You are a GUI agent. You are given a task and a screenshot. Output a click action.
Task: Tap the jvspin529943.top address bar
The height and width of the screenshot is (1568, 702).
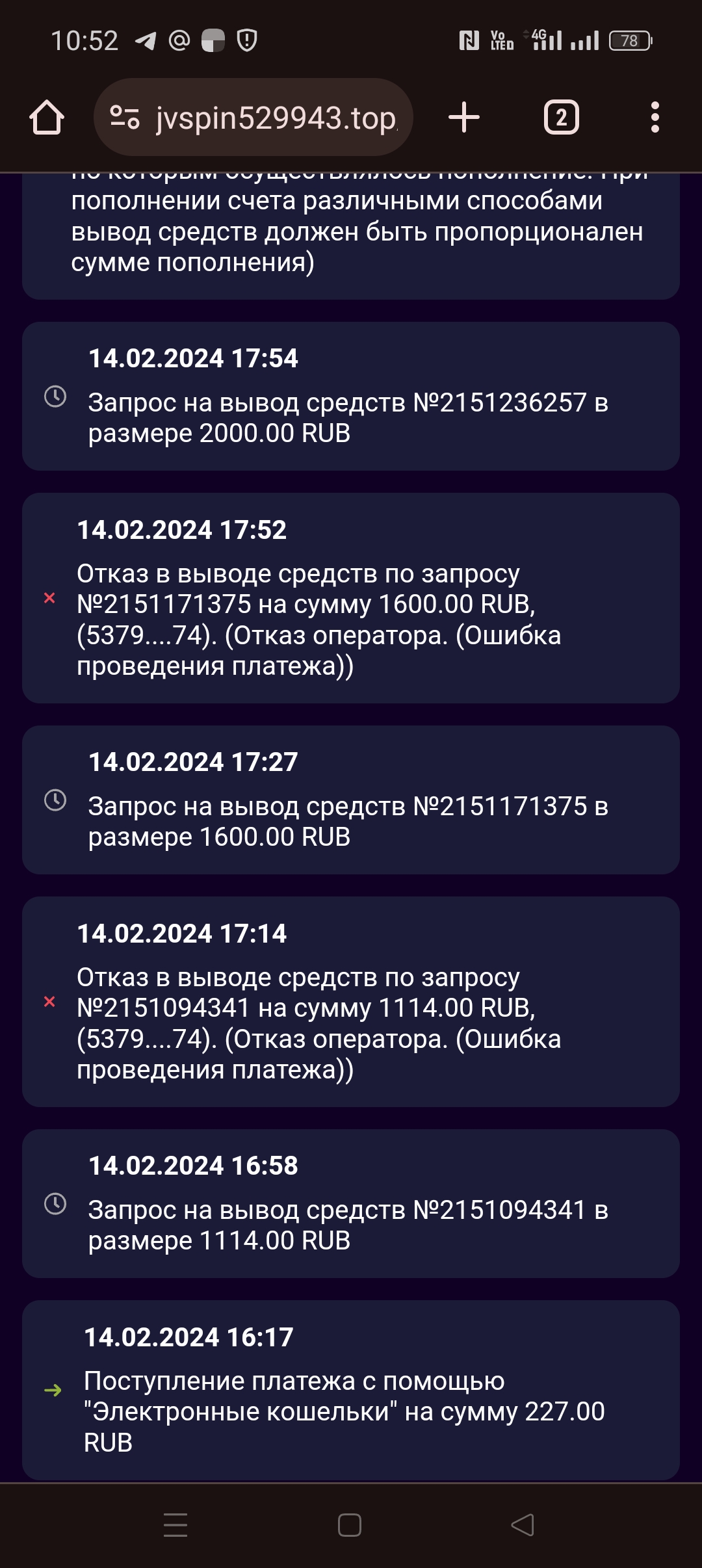253,118
